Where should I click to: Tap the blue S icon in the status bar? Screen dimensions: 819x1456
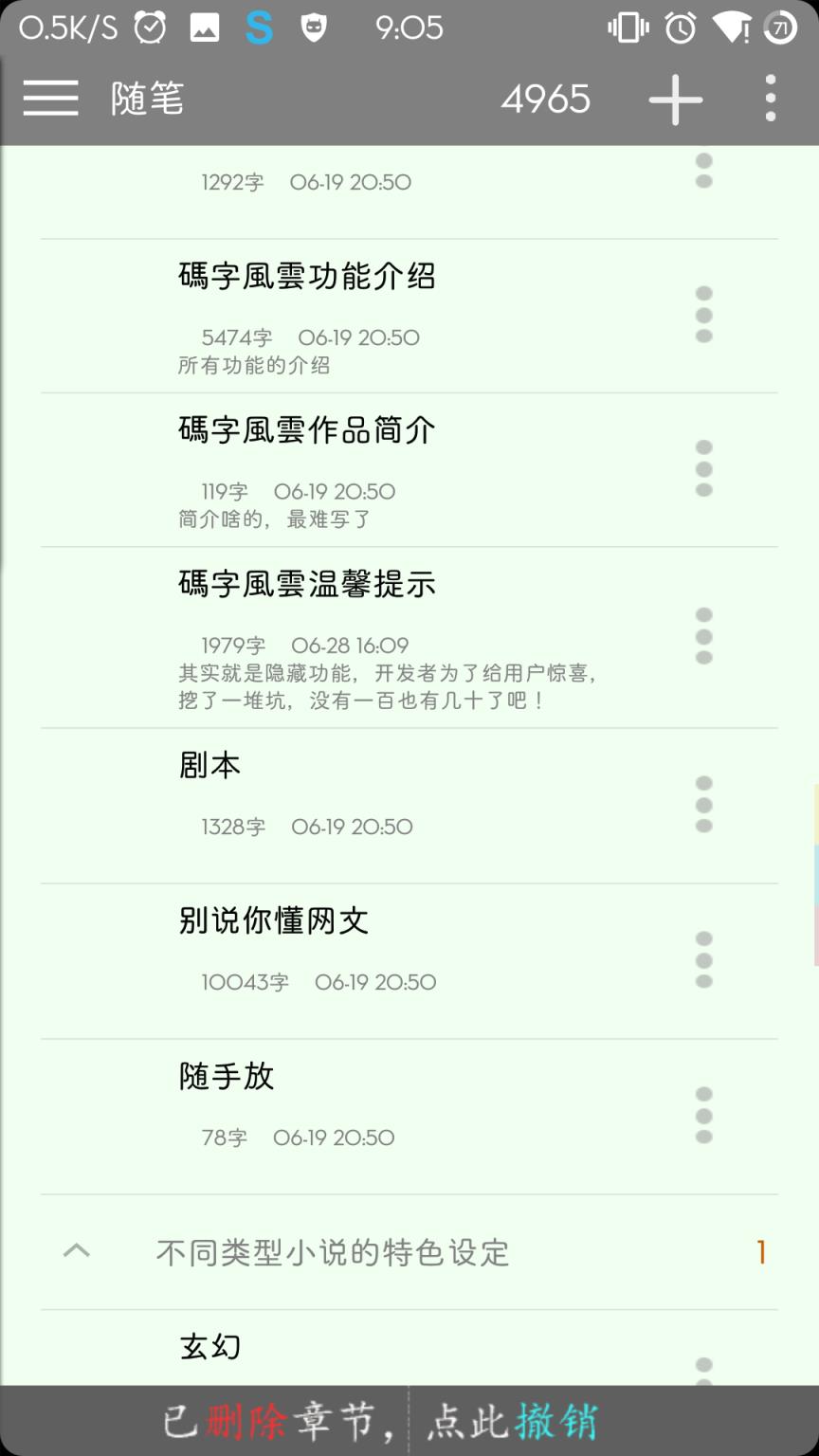tap(259, 27)
